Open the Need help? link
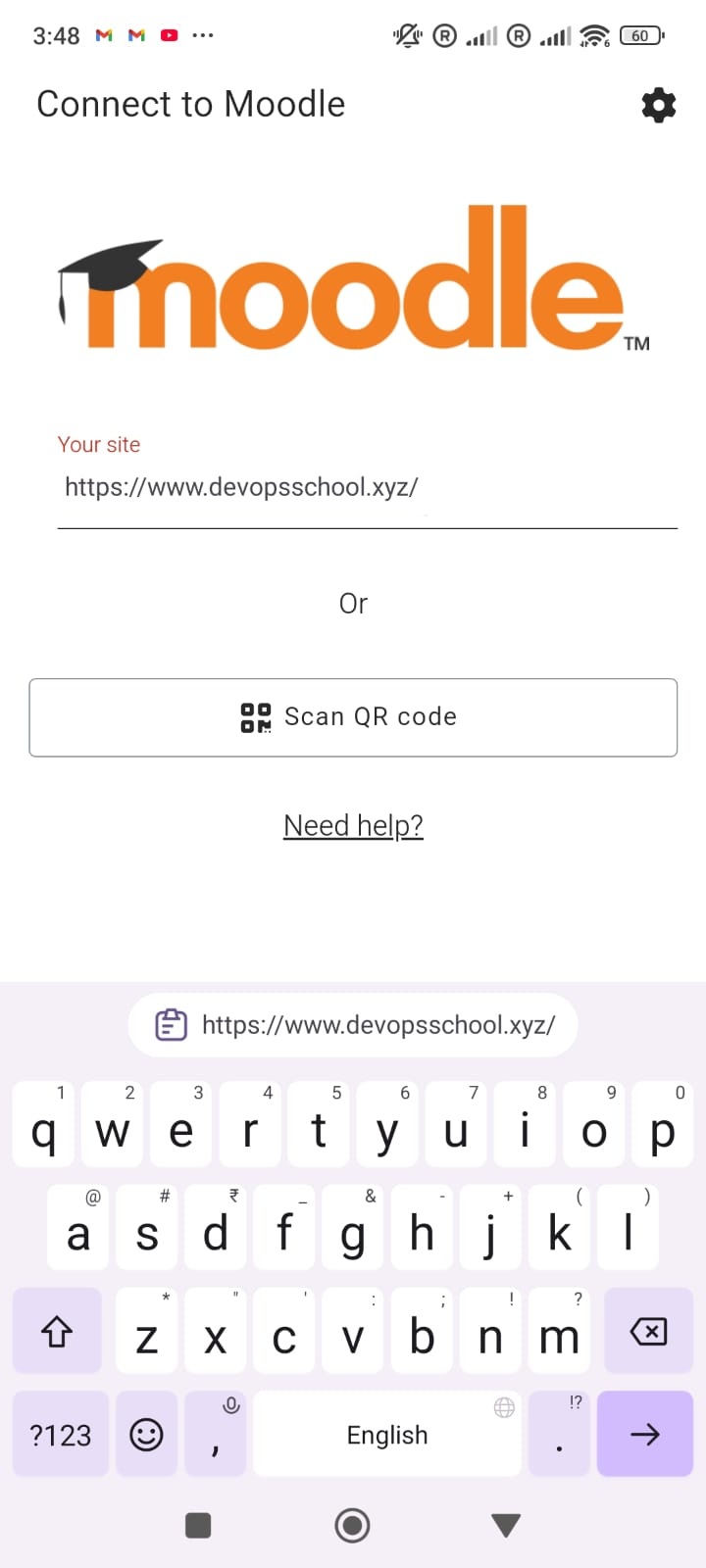Viewport: 706px width, 1568px height. pos(353,825)
